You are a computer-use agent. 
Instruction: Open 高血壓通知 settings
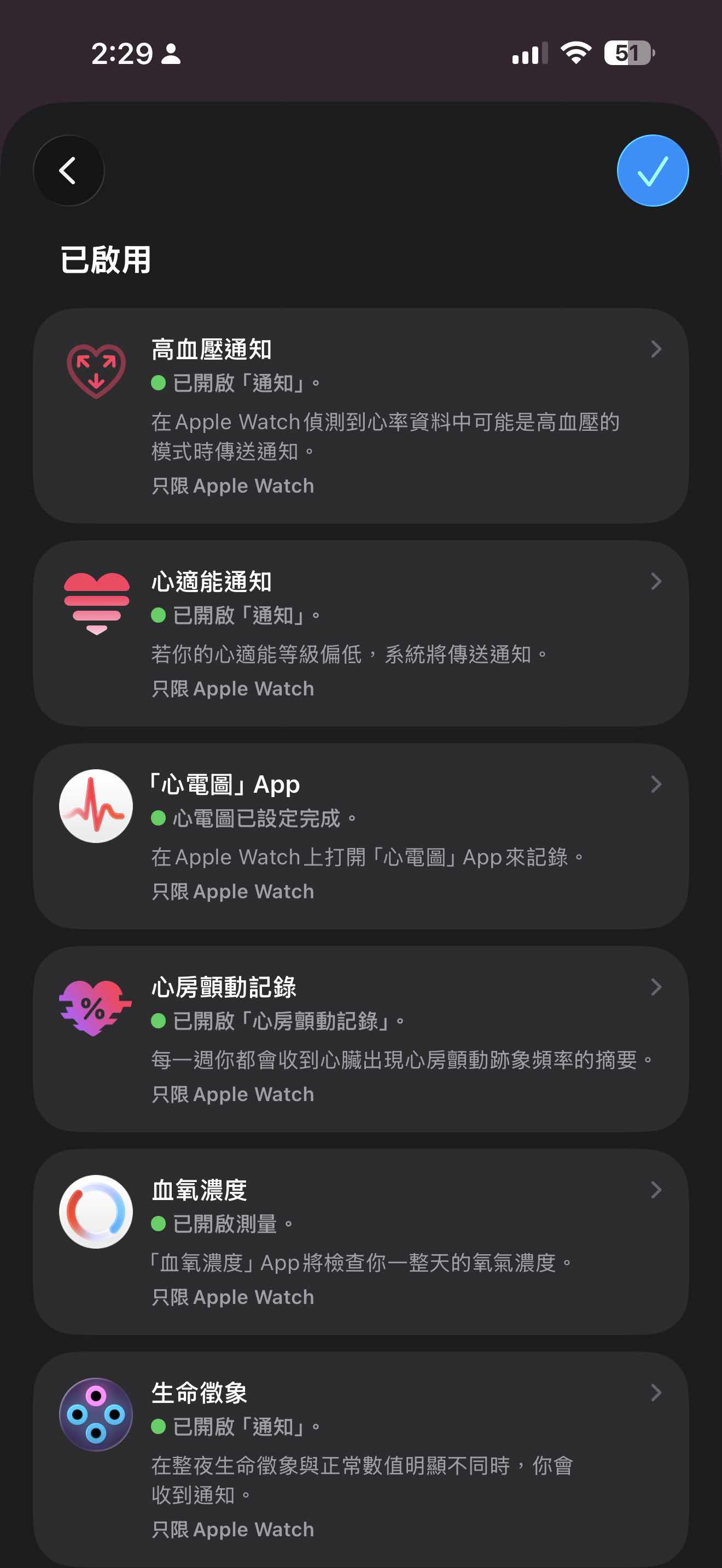(x=360, y=416)
